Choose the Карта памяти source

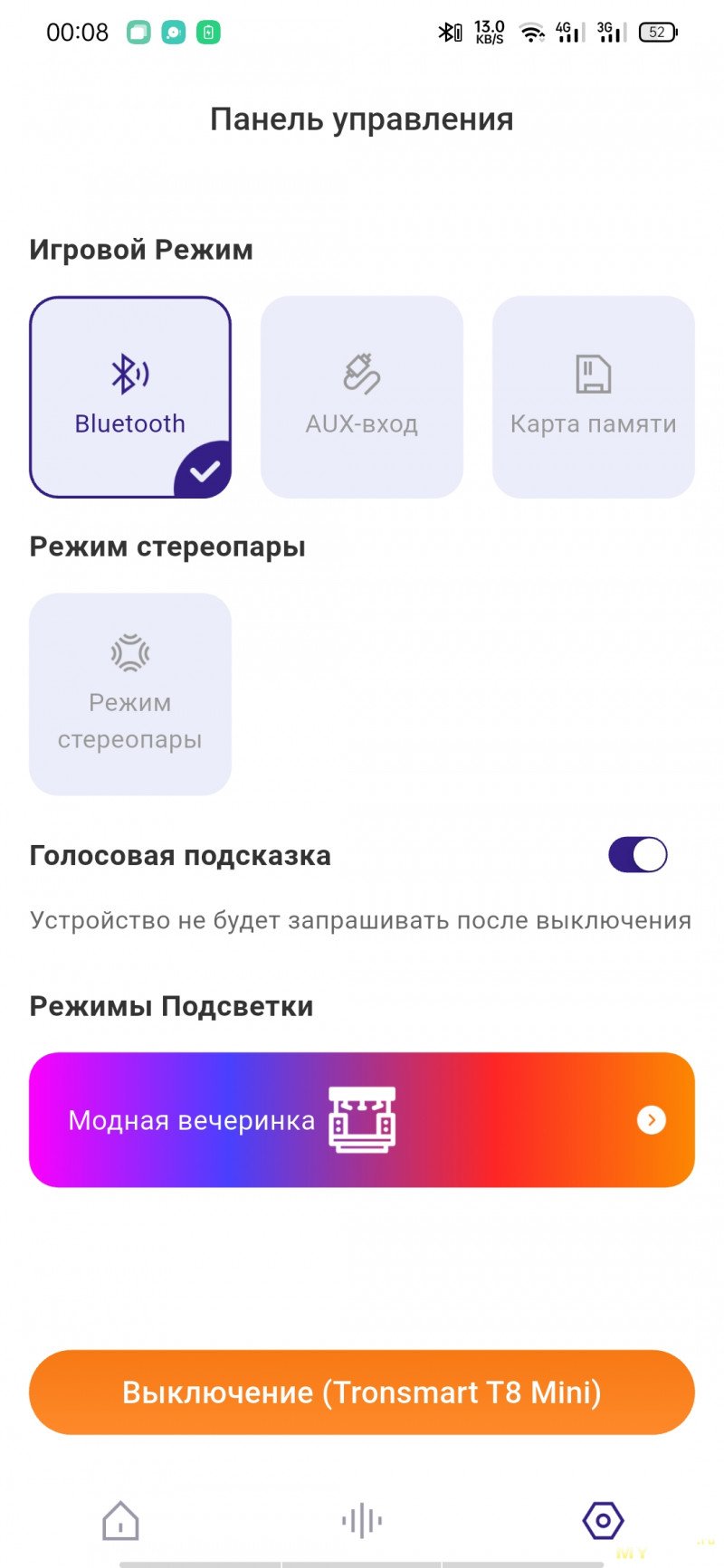tap(594, 397)
